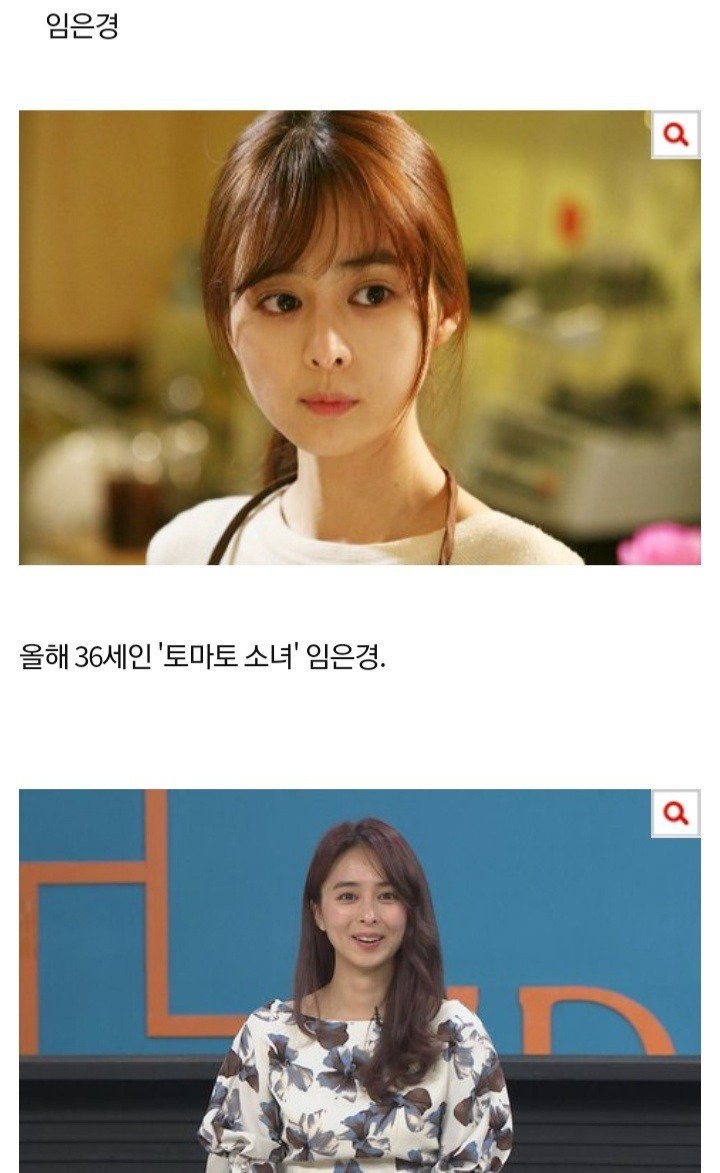The height and width of the screenshot is (1173, 720).
Task: Tap the magnifier icon on the café photo
Action: click(x=676, y=135)
